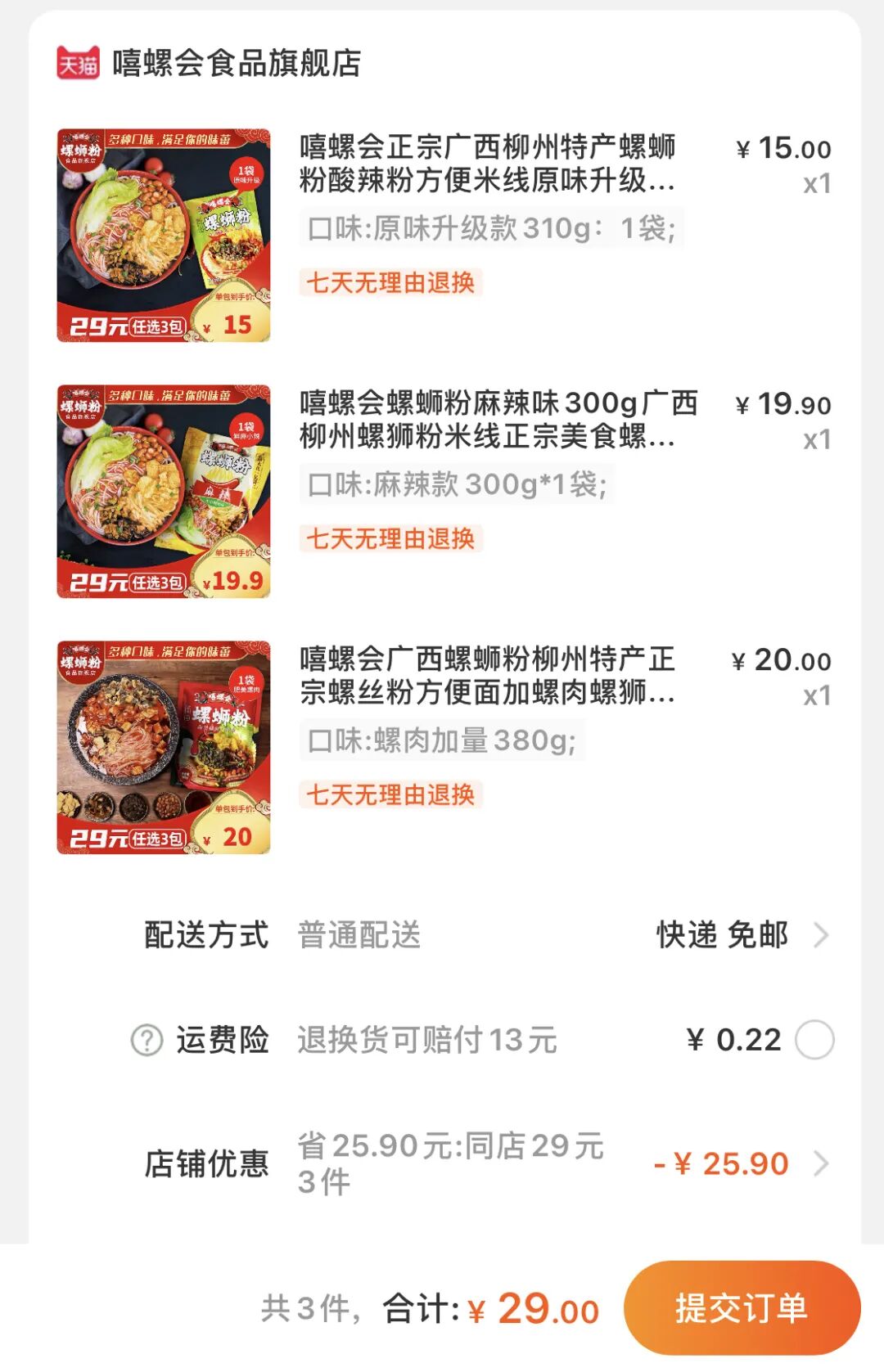Open the 原味升级款 310g product image
This screenshot has height=1372, width=884.
coord(164,235)
